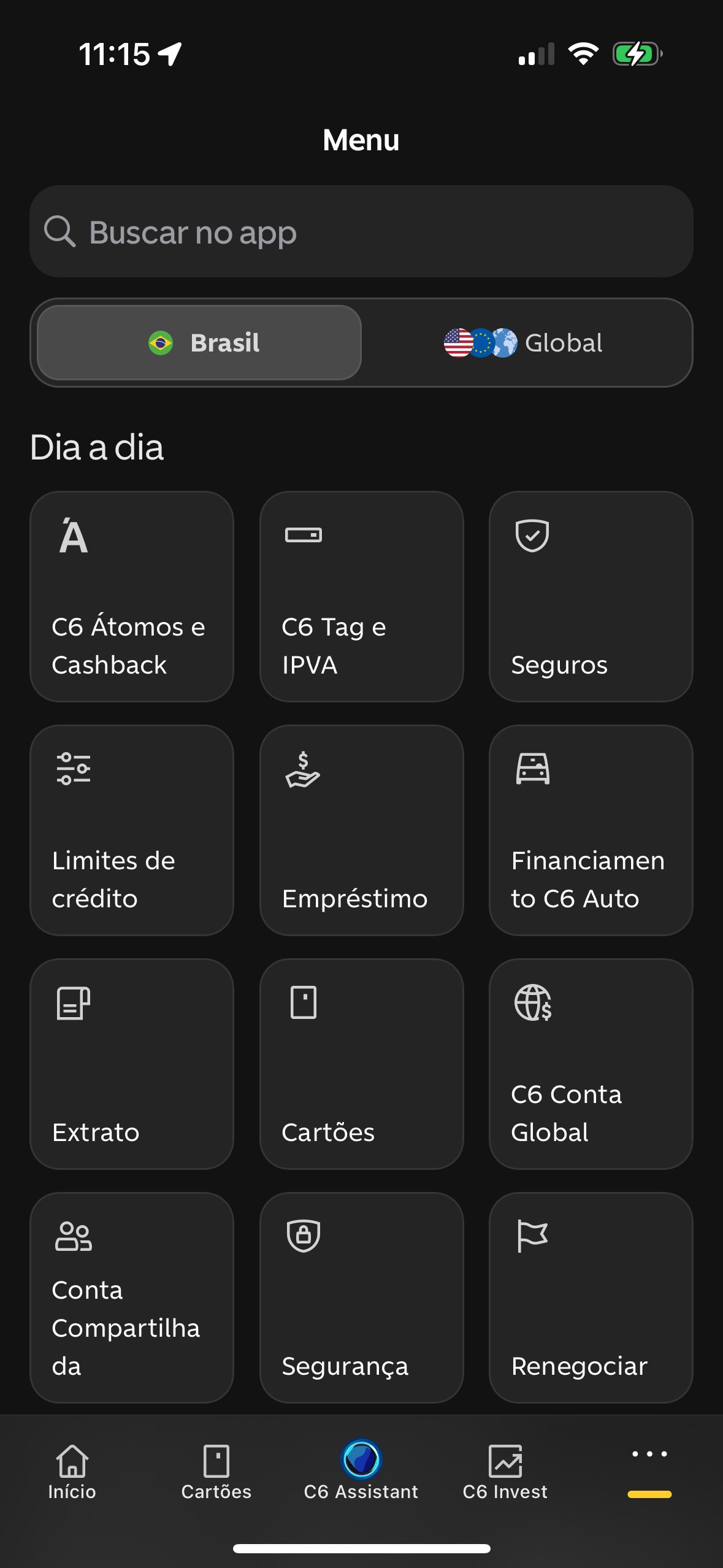The image size is (723, 1568).
Task: Tap the Buscar no app search field
Action: tap(361, 231)
